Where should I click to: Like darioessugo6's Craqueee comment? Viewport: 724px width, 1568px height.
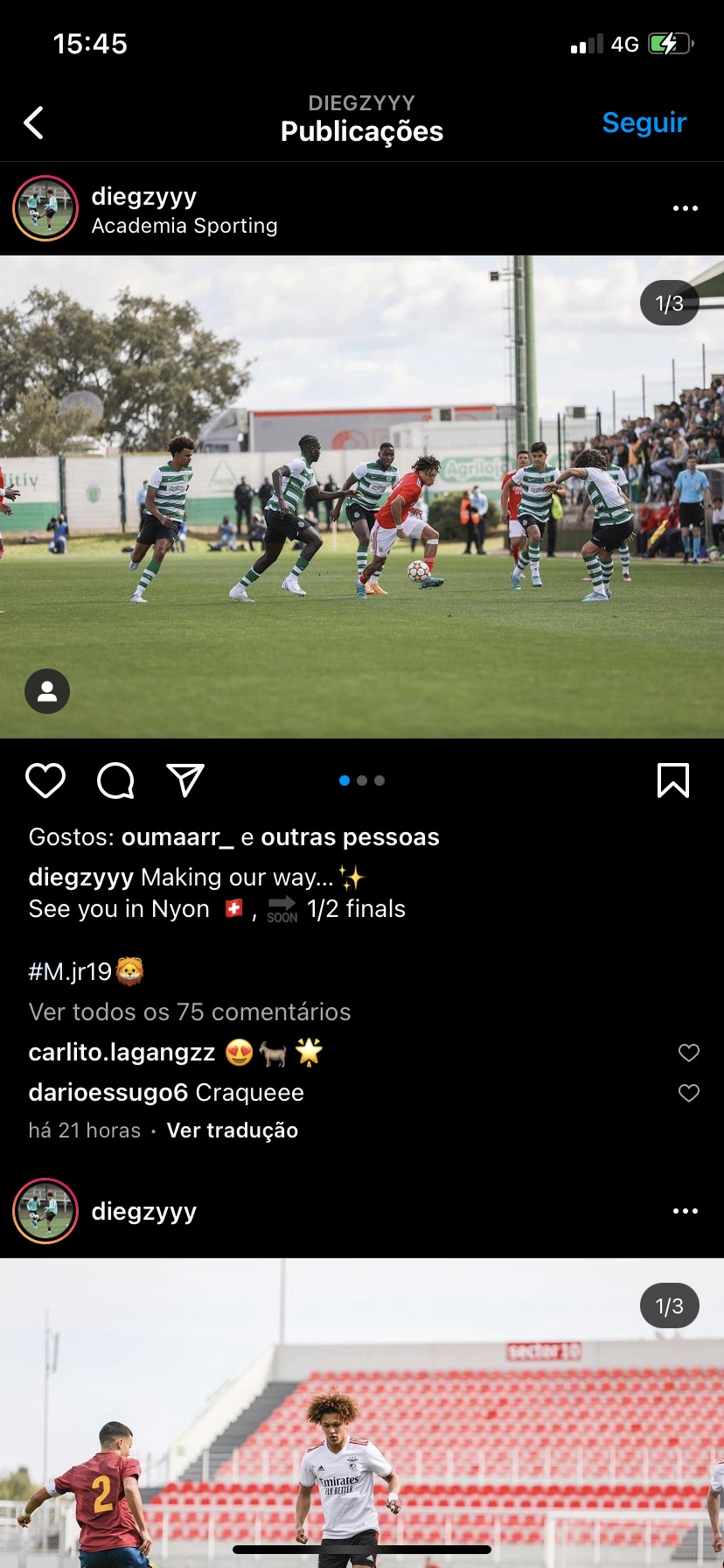[x=689, y=1093]
